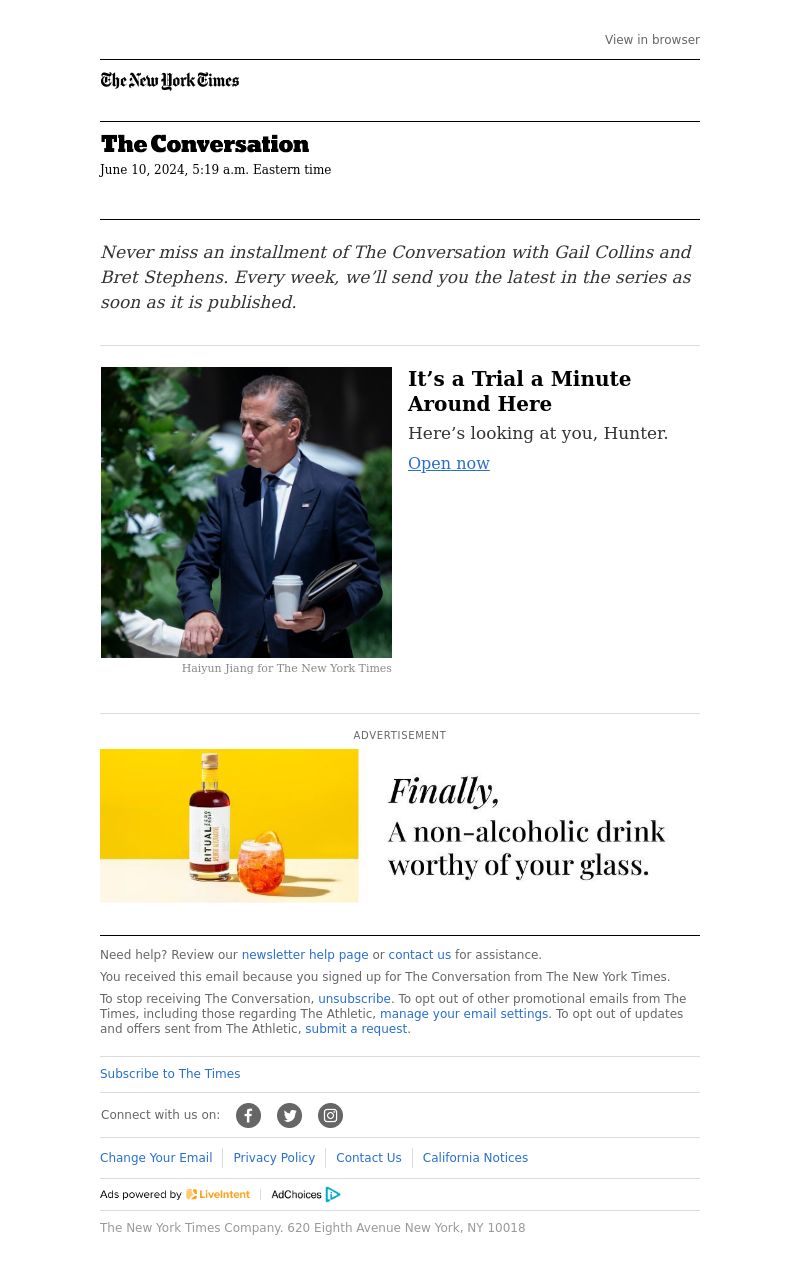Unsubscribe from The Conversation newsletter
This screenshot has width=800, height=1286.
(354, 999)
